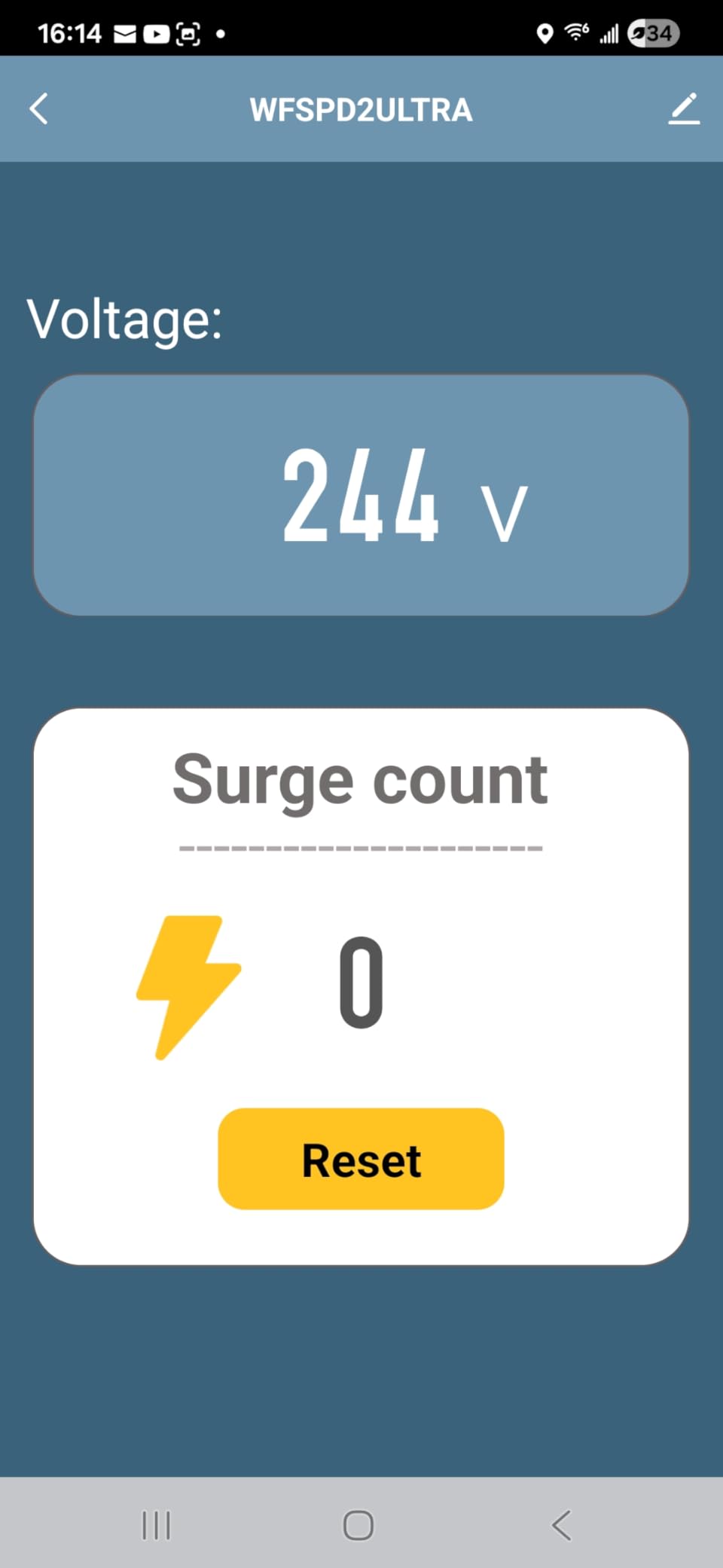Tap the Surge count heading
The width and height of the screenshot is (723, 1568).
pyautogui.click(x=360, y=780)
